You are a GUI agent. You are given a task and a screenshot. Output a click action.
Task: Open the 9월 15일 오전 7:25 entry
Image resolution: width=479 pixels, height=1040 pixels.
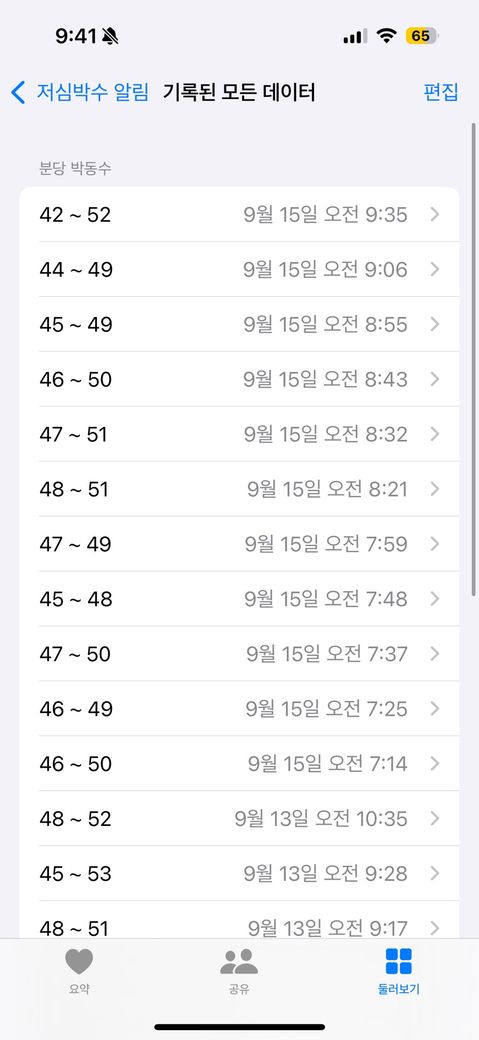[x=240, y=709]
